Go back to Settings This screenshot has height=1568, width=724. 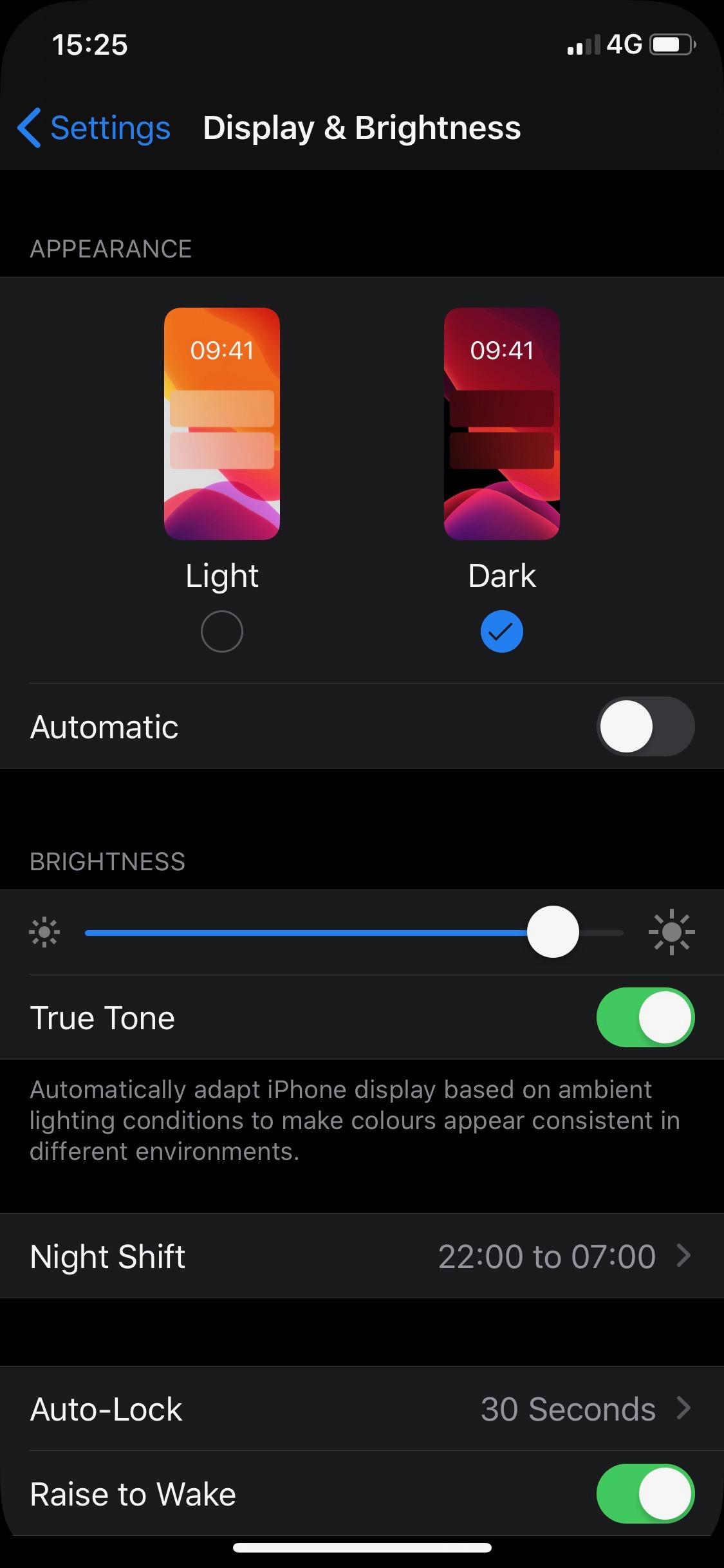(94, 127)
